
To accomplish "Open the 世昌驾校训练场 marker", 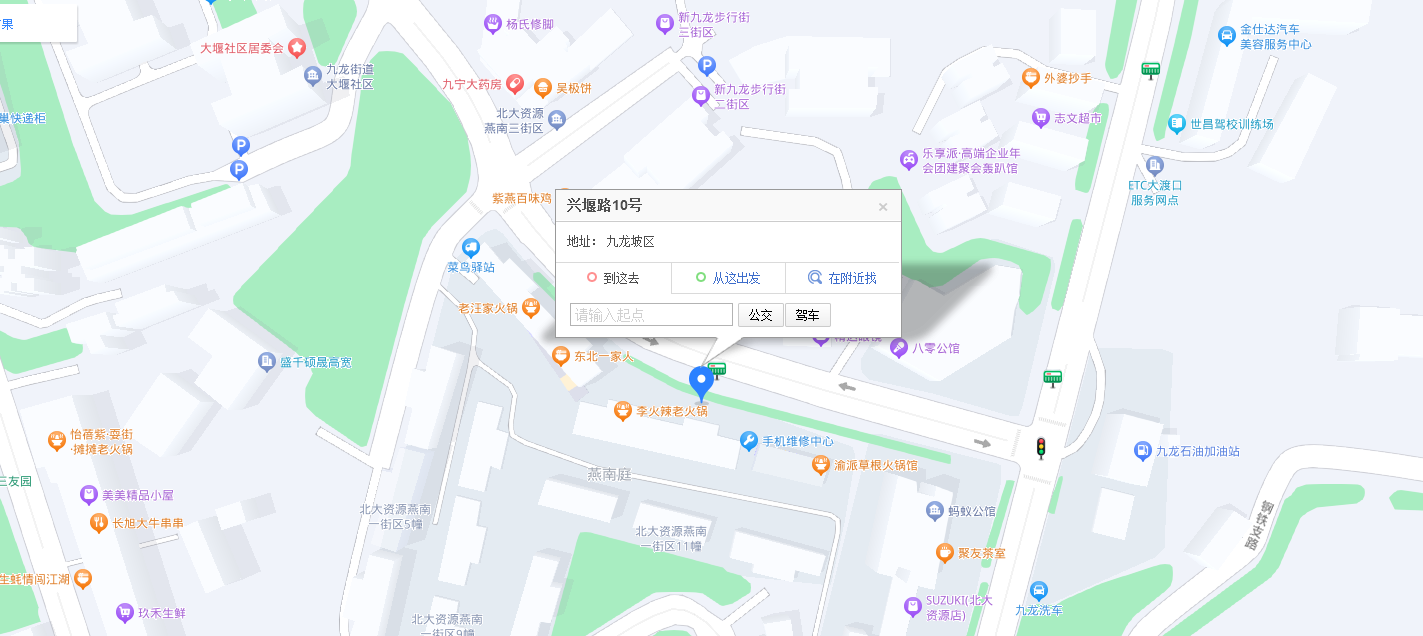I will pyautogui.click(x=1177, y=124).
